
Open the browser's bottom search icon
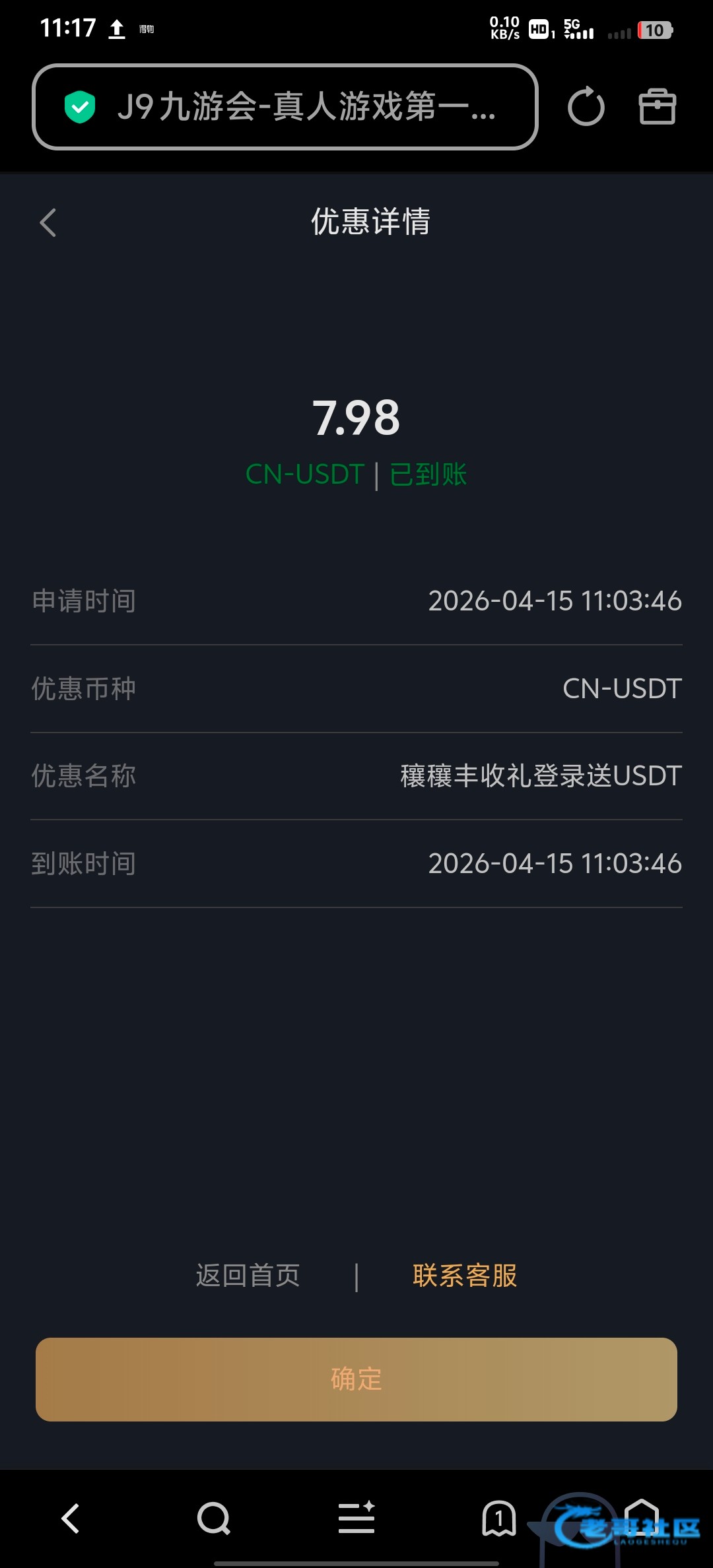coord(213,1519)
